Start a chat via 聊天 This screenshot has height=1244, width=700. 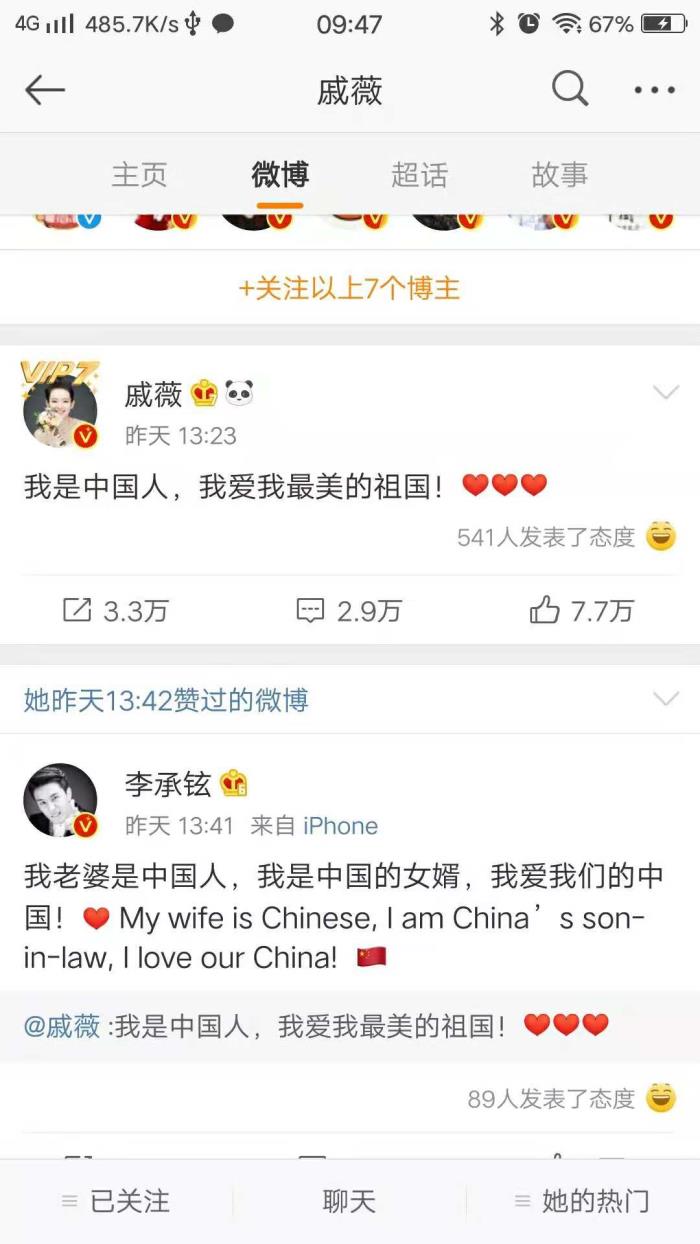(x=349, y=1201)
